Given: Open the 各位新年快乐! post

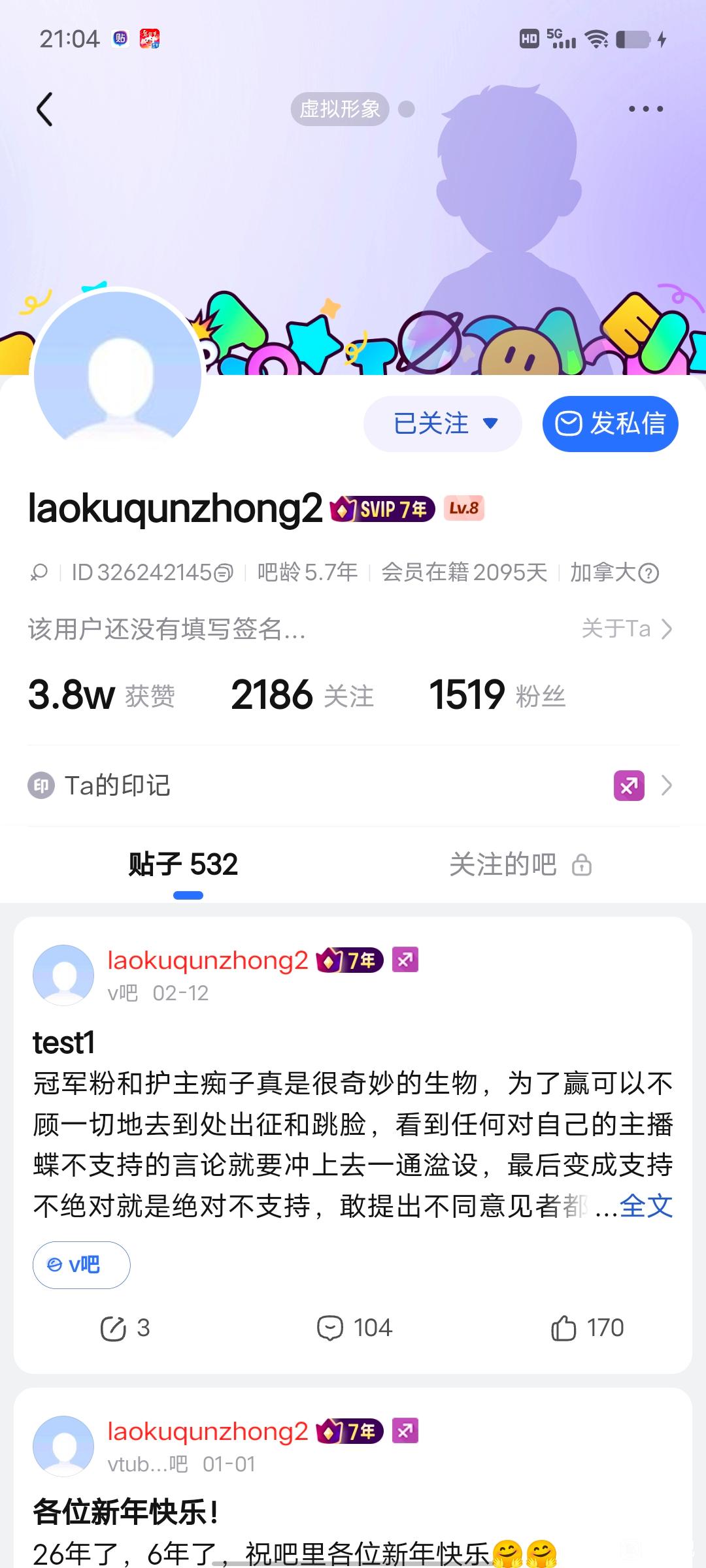Looking at the screenshot, I should (126, 1512).
